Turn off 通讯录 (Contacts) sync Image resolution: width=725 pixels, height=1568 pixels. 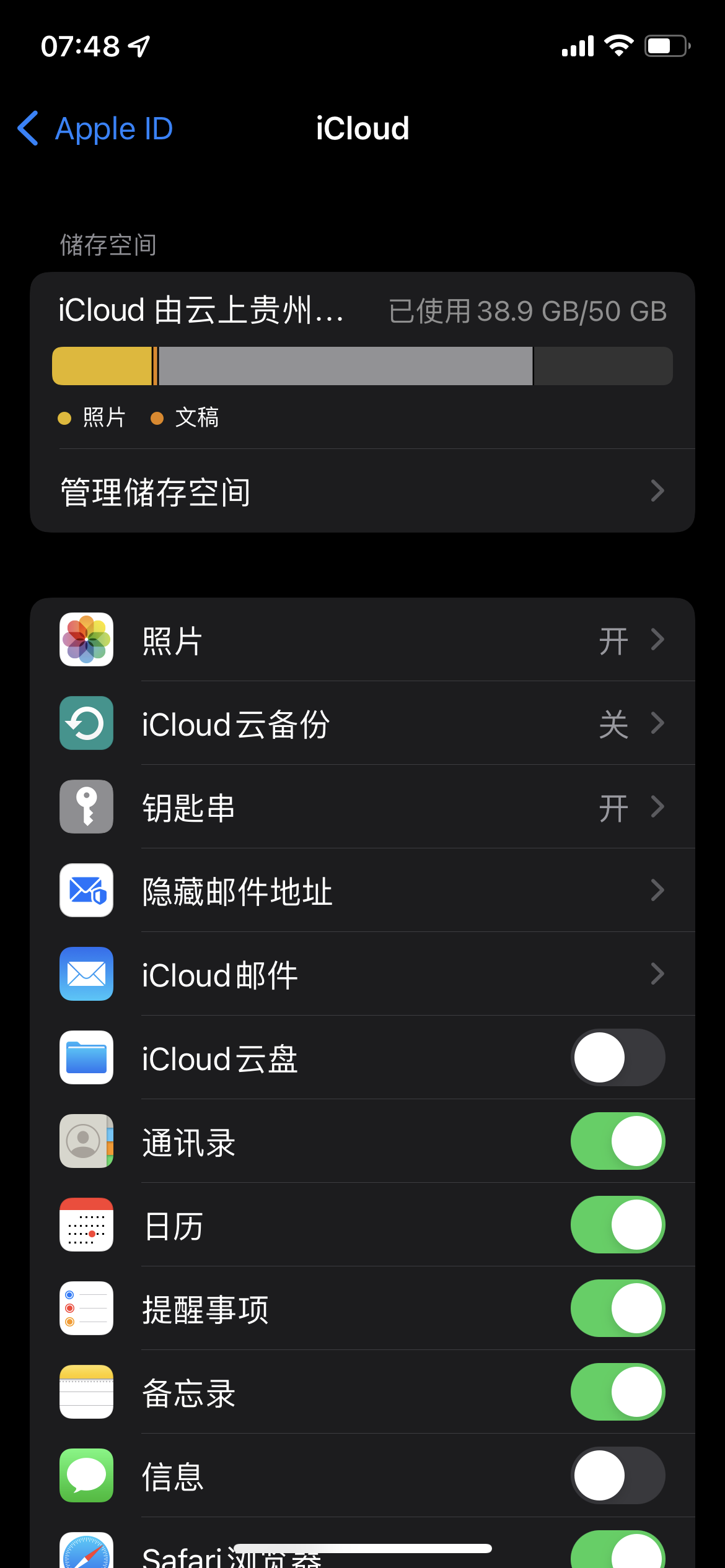[x=617, y=1141]
